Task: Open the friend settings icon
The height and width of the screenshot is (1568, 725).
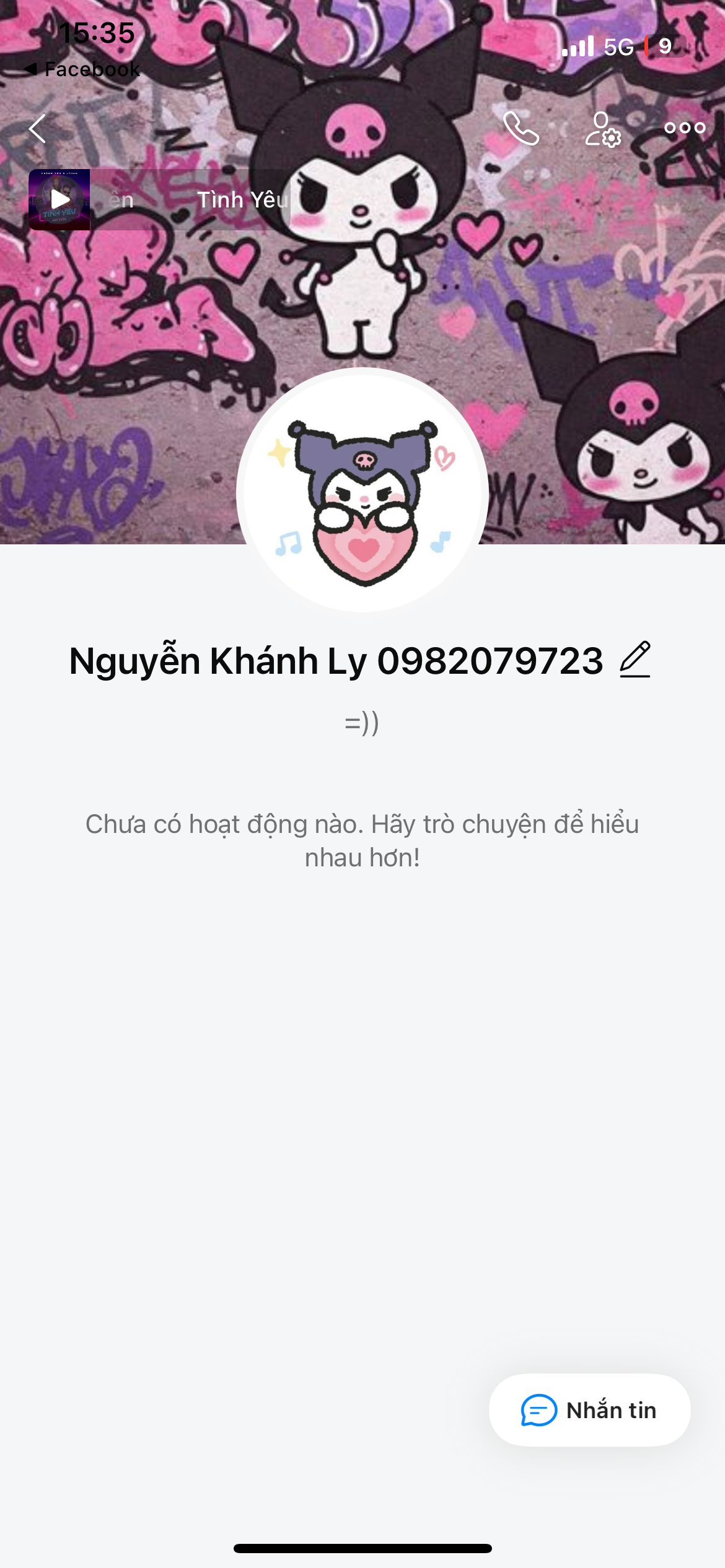Action: click(602, 129)
